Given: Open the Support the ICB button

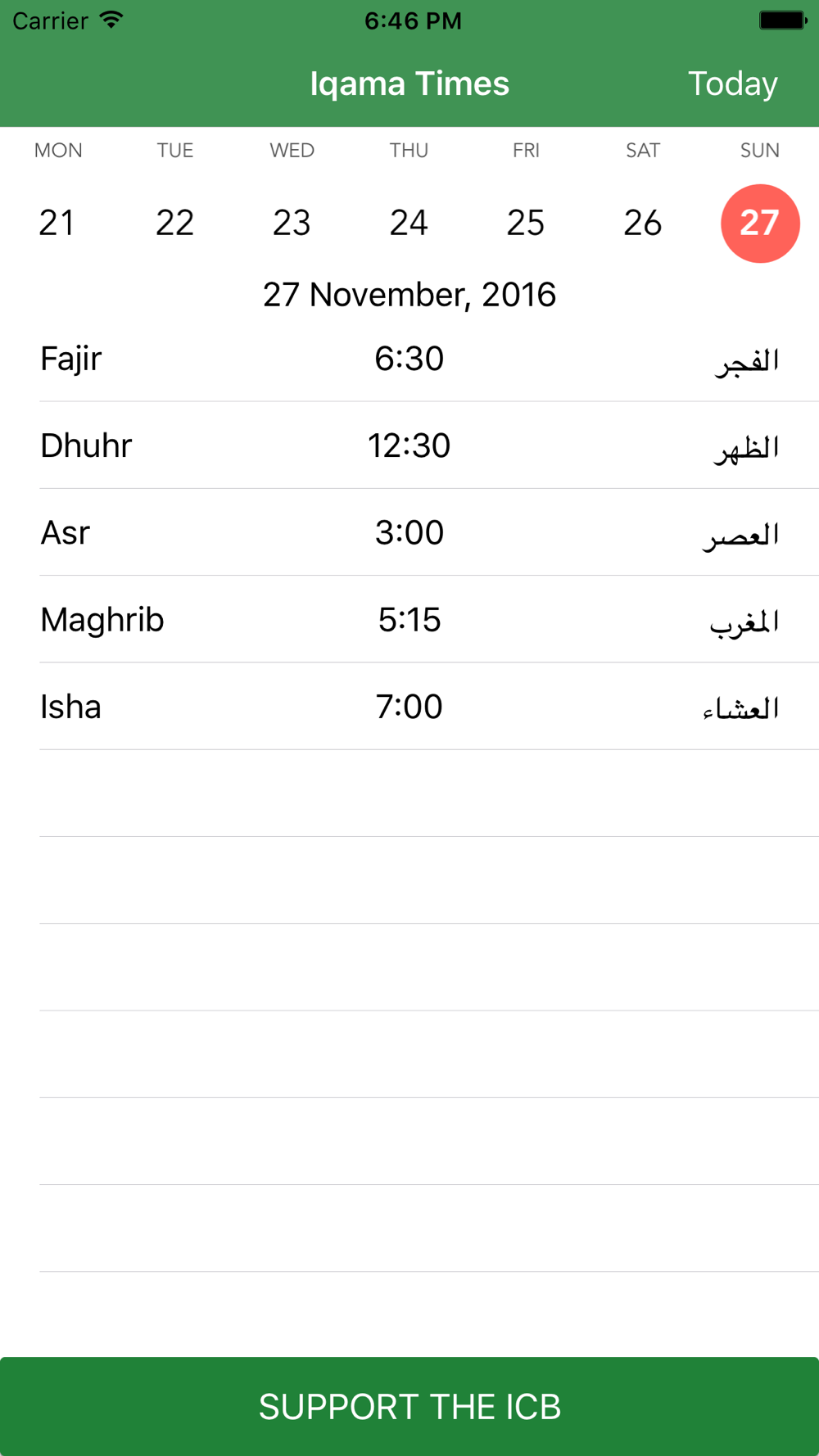Looking at the screenshot, I should pos(409,1406).
